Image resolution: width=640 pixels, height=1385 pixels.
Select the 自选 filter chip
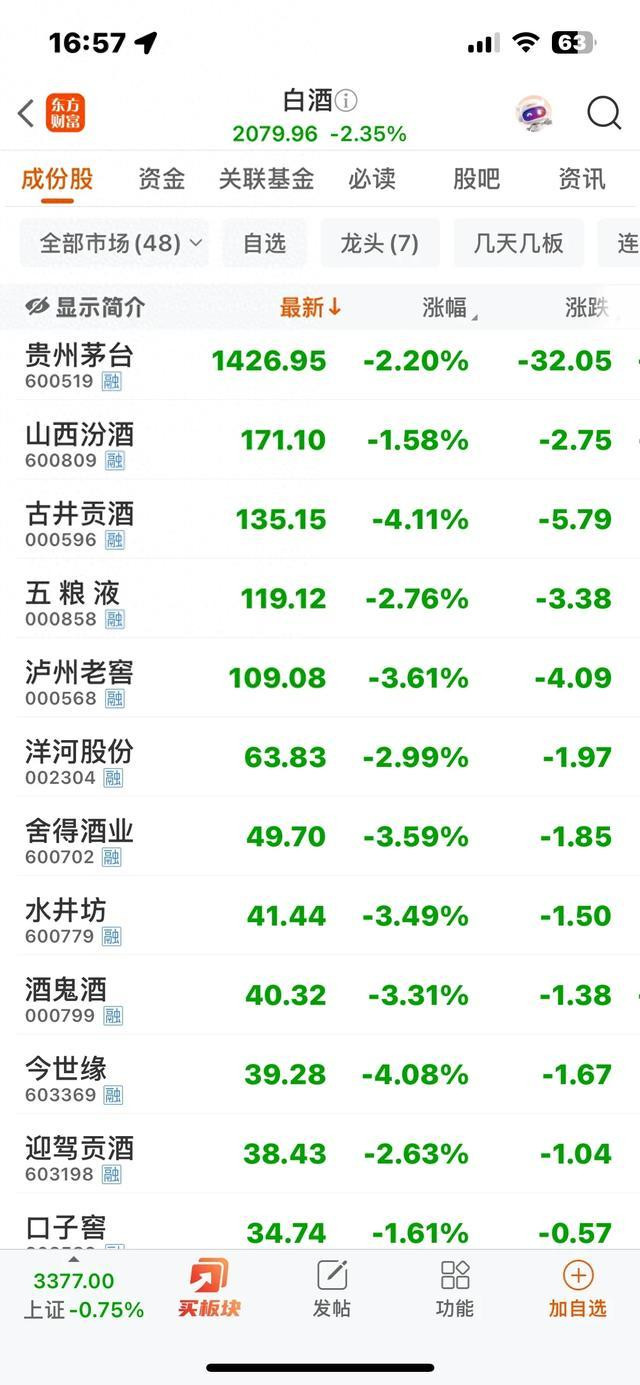point(265,243)
